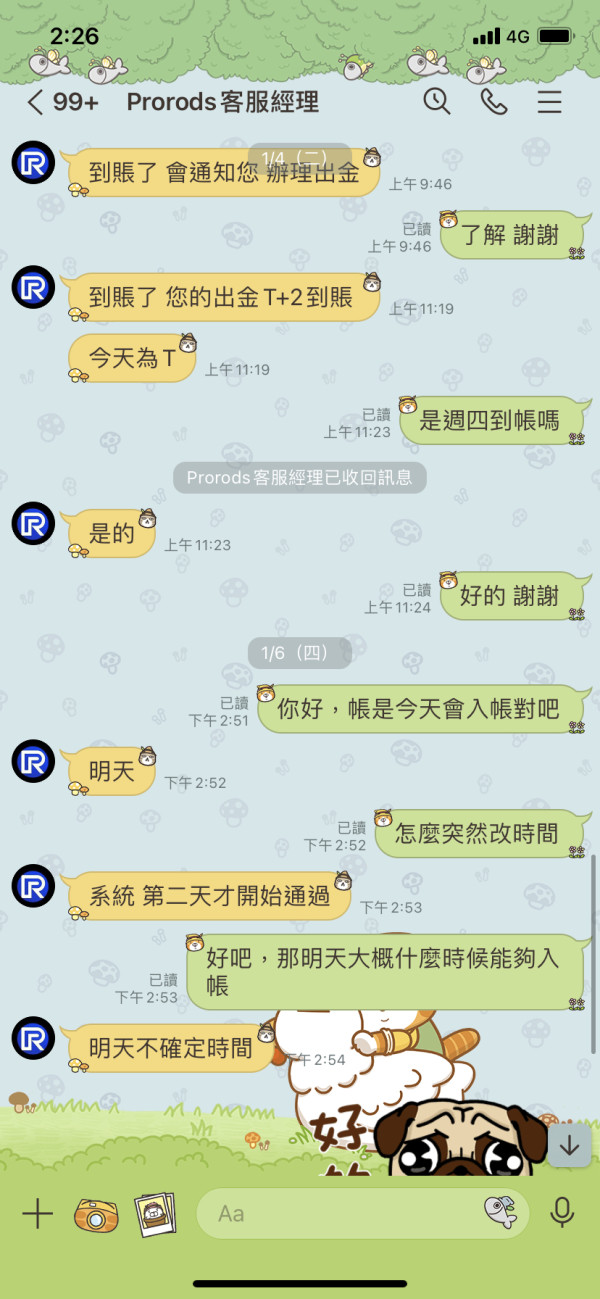Open the camera
The image size is (600, 1299).
(96, 1215)
